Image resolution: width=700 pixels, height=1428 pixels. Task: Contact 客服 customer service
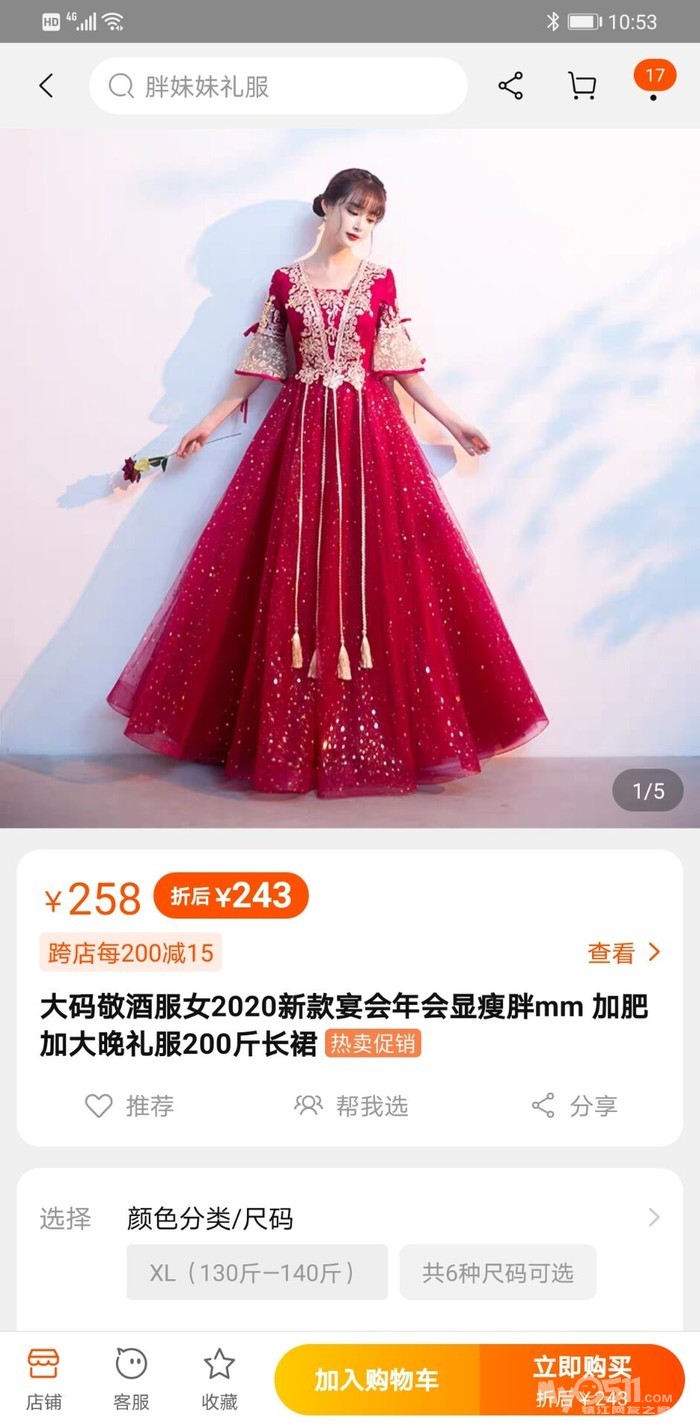(131, 1378)
